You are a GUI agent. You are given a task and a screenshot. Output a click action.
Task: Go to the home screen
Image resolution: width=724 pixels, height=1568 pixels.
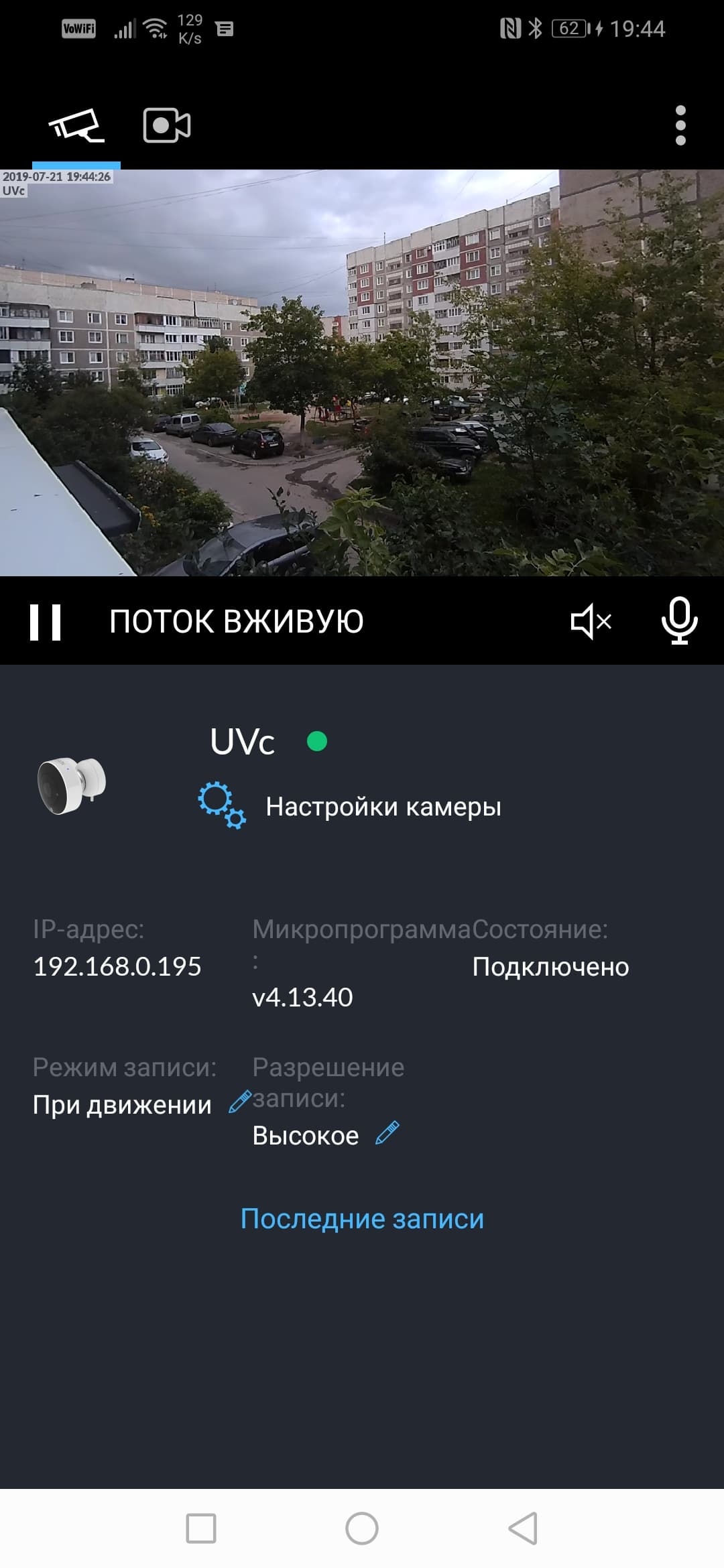click(x=362, y=1528)
